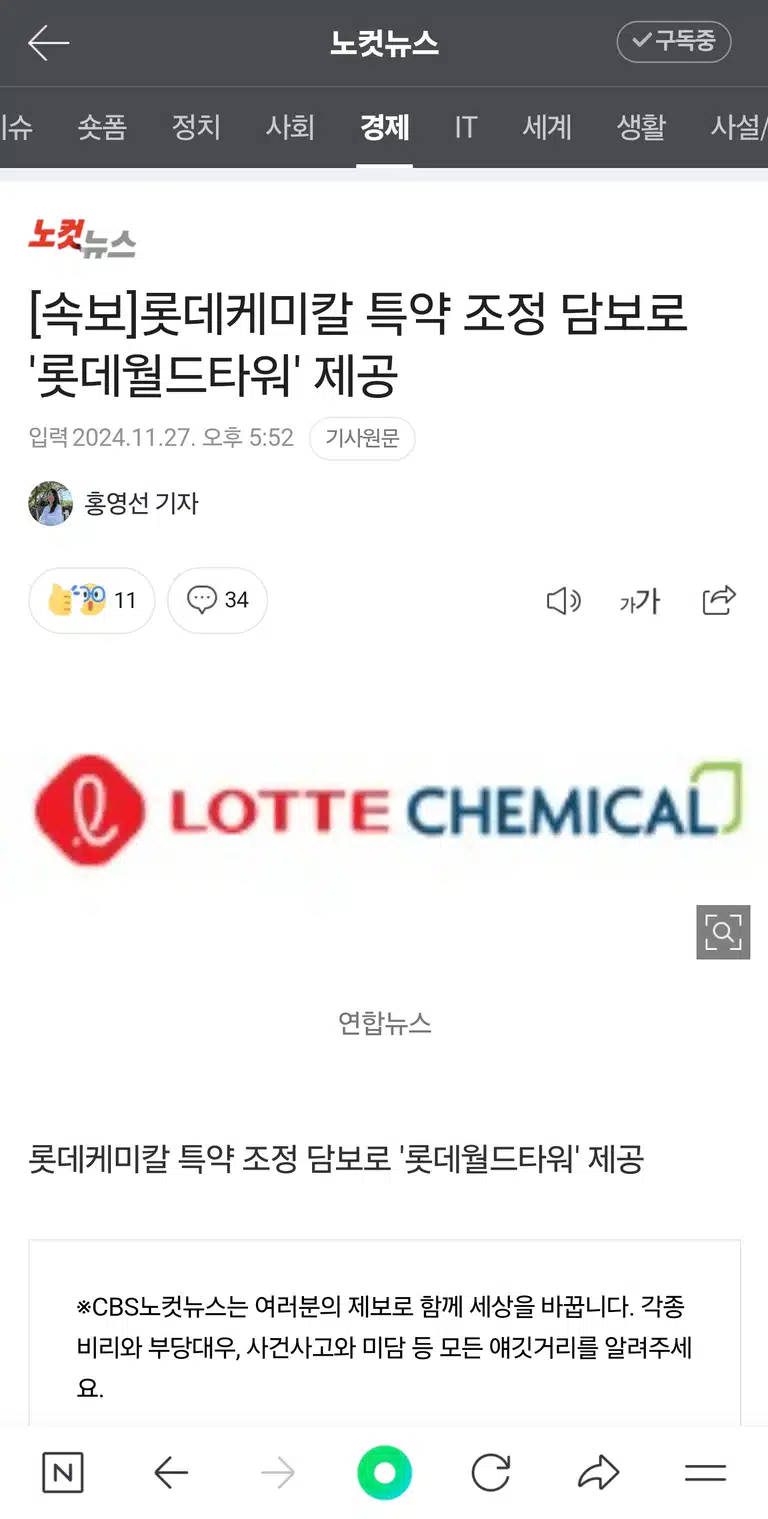Listen to the article with speaker icon

tap(563, 601)
